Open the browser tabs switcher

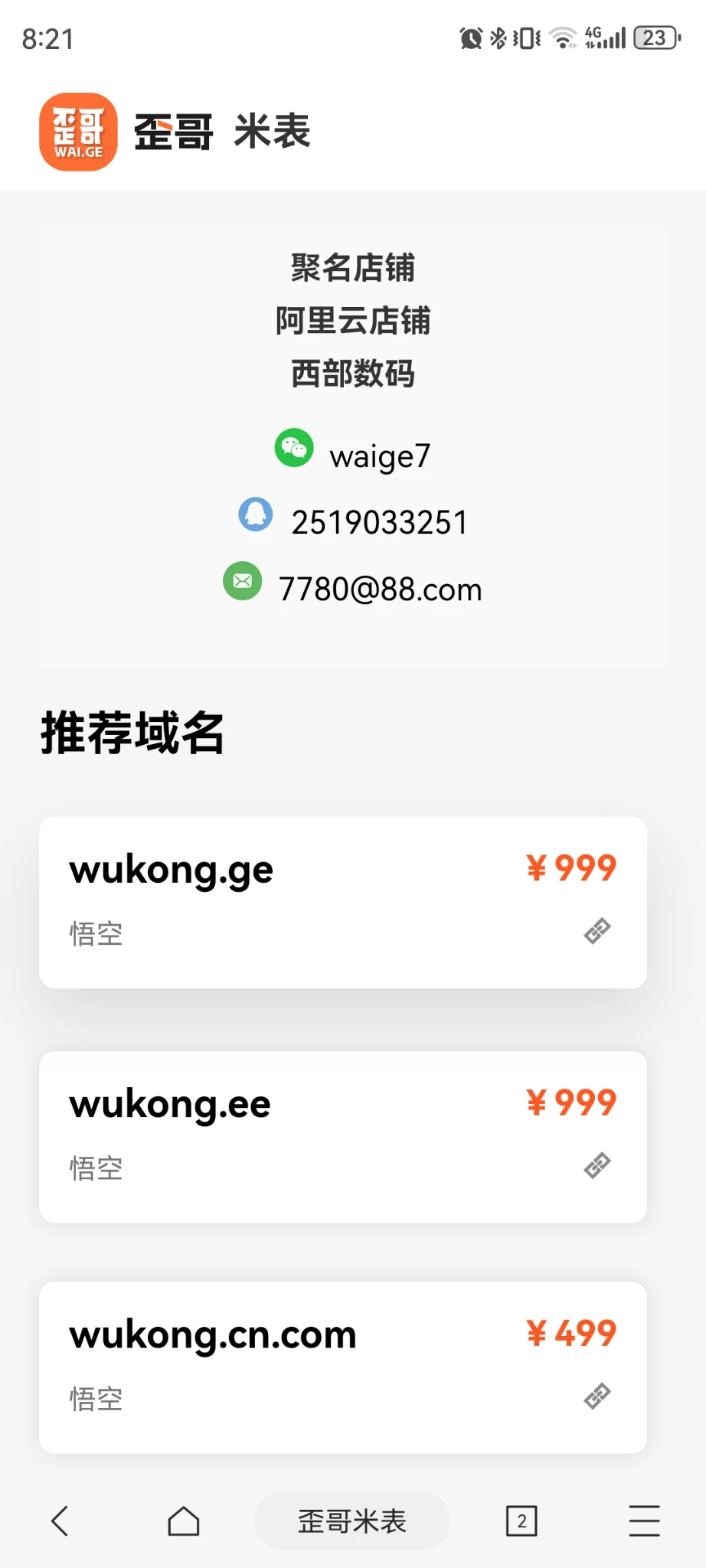click(x=521, y=1521)
